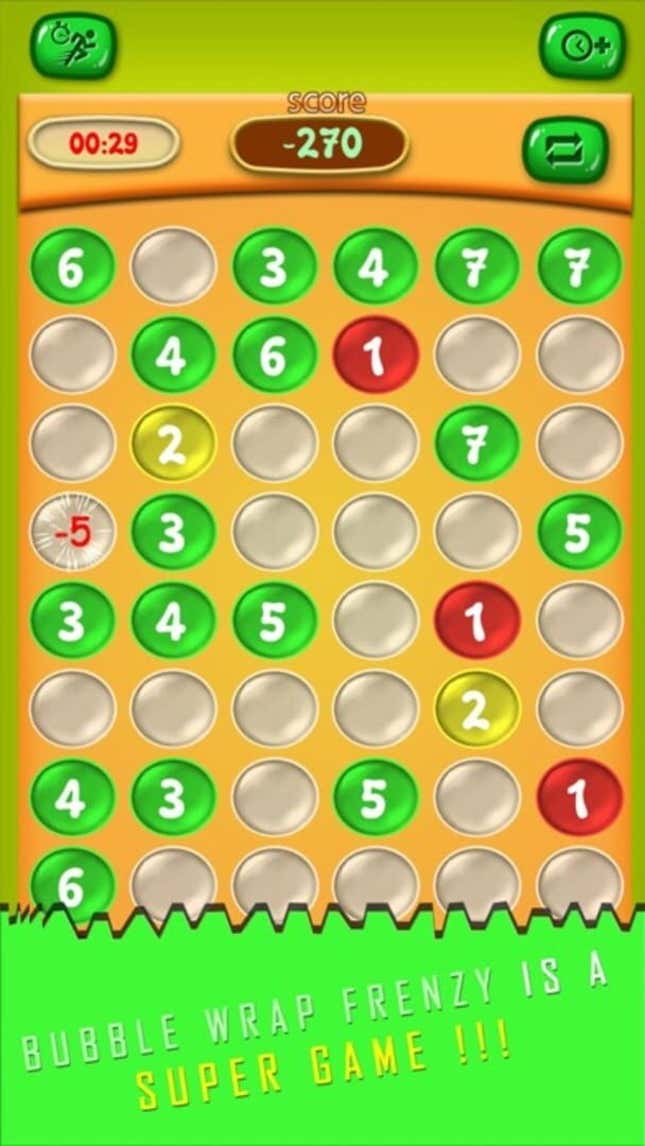Viewport: 645px width, 1146px height.
Task: Pop the green 4 bubble between 3 and 7
Action: coord(375,267)
